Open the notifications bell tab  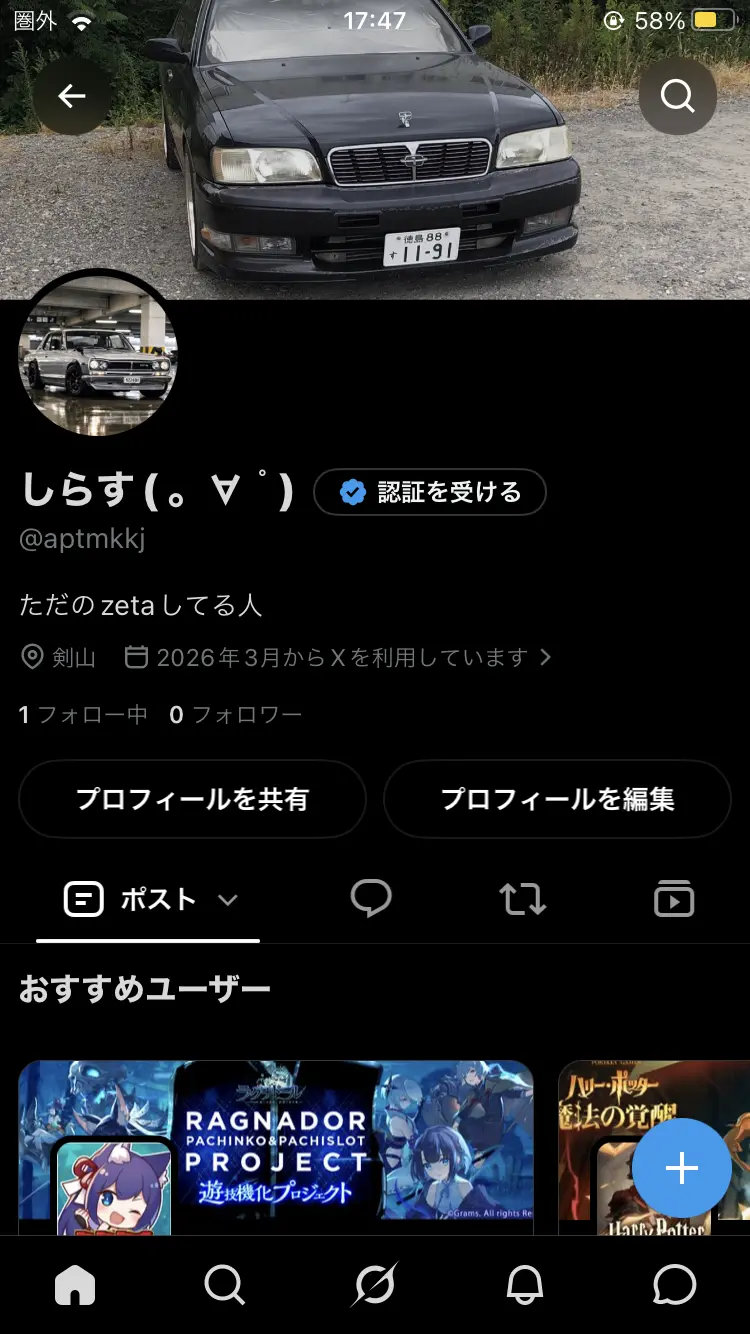click(x=525, y=1285)
